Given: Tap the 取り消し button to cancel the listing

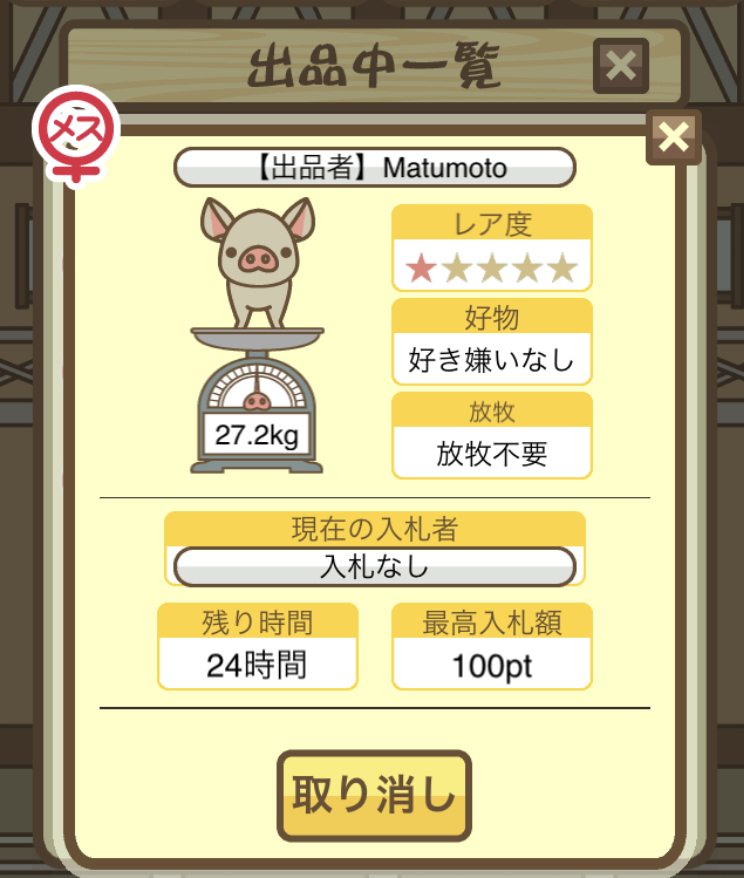Looking at the screenshot, I should (x=373, y=796).
